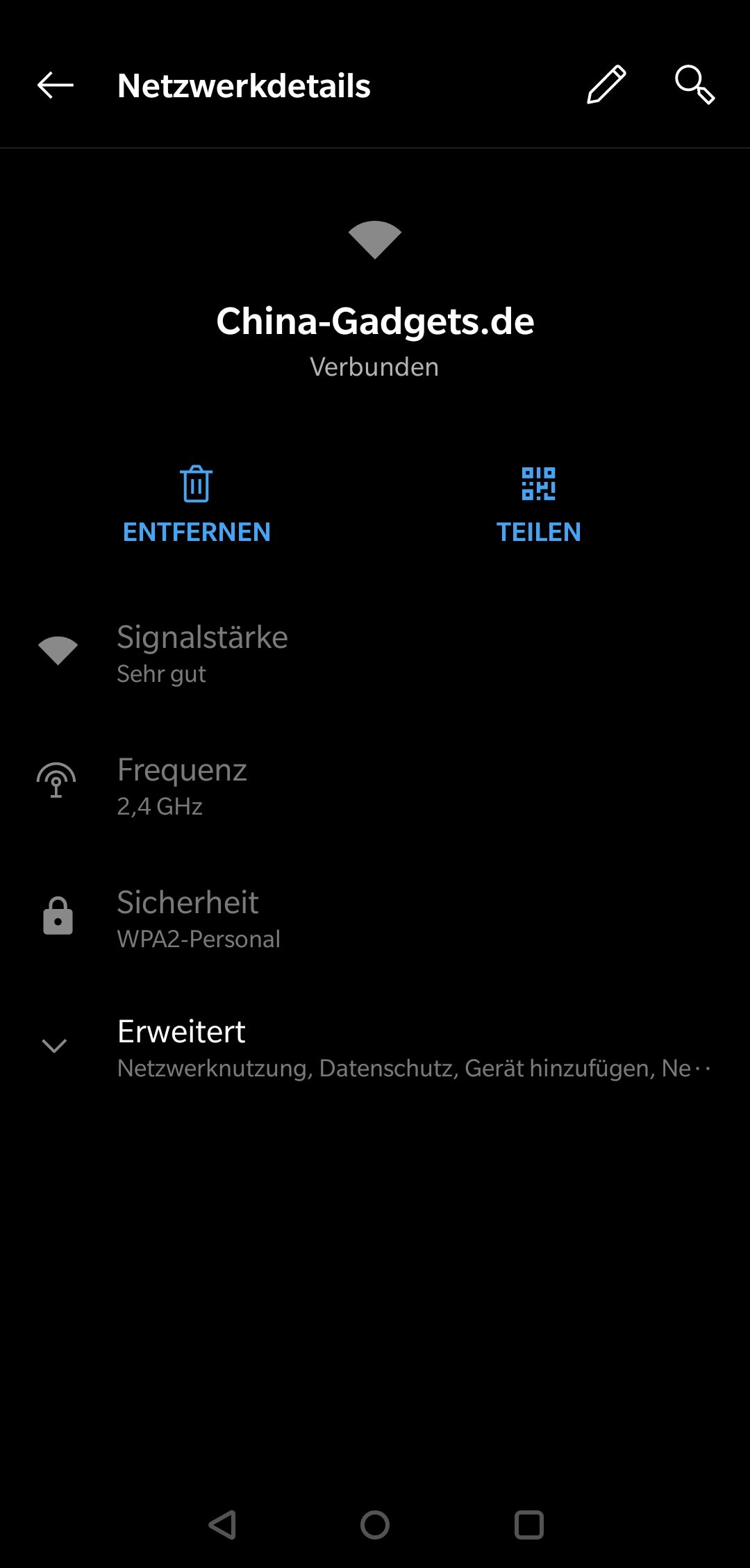Image resolution: width=750 pixels, height=1568 pixels.
Task: Tap the trash icon to forget the network
Action: [x=197, y=484]
